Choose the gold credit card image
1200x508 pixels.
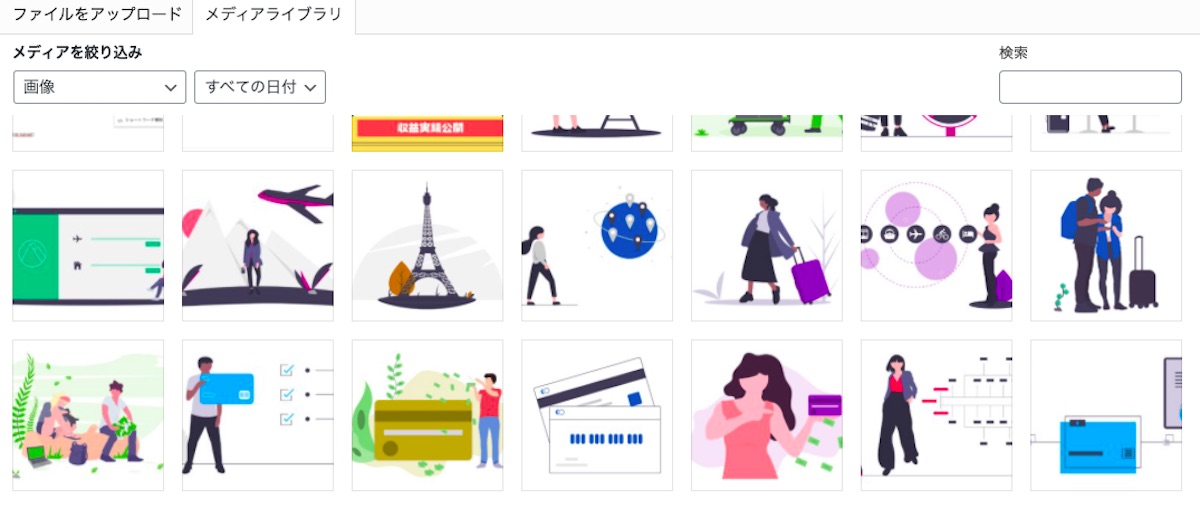(427, 415)
